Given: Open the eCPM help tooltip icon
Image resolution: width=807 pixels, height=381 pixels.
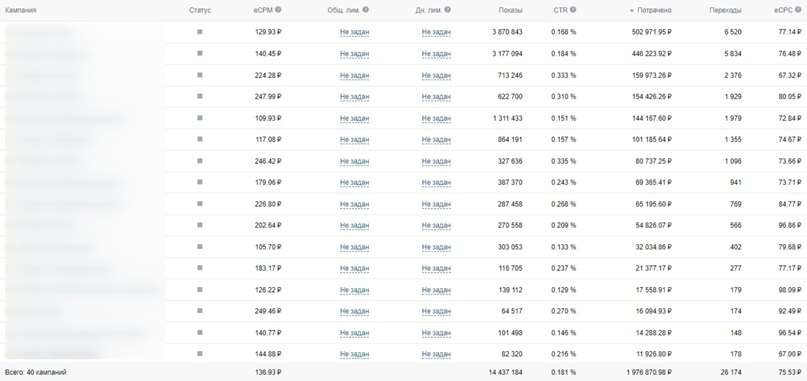Looking at the screenshot, I should [278, 10].
